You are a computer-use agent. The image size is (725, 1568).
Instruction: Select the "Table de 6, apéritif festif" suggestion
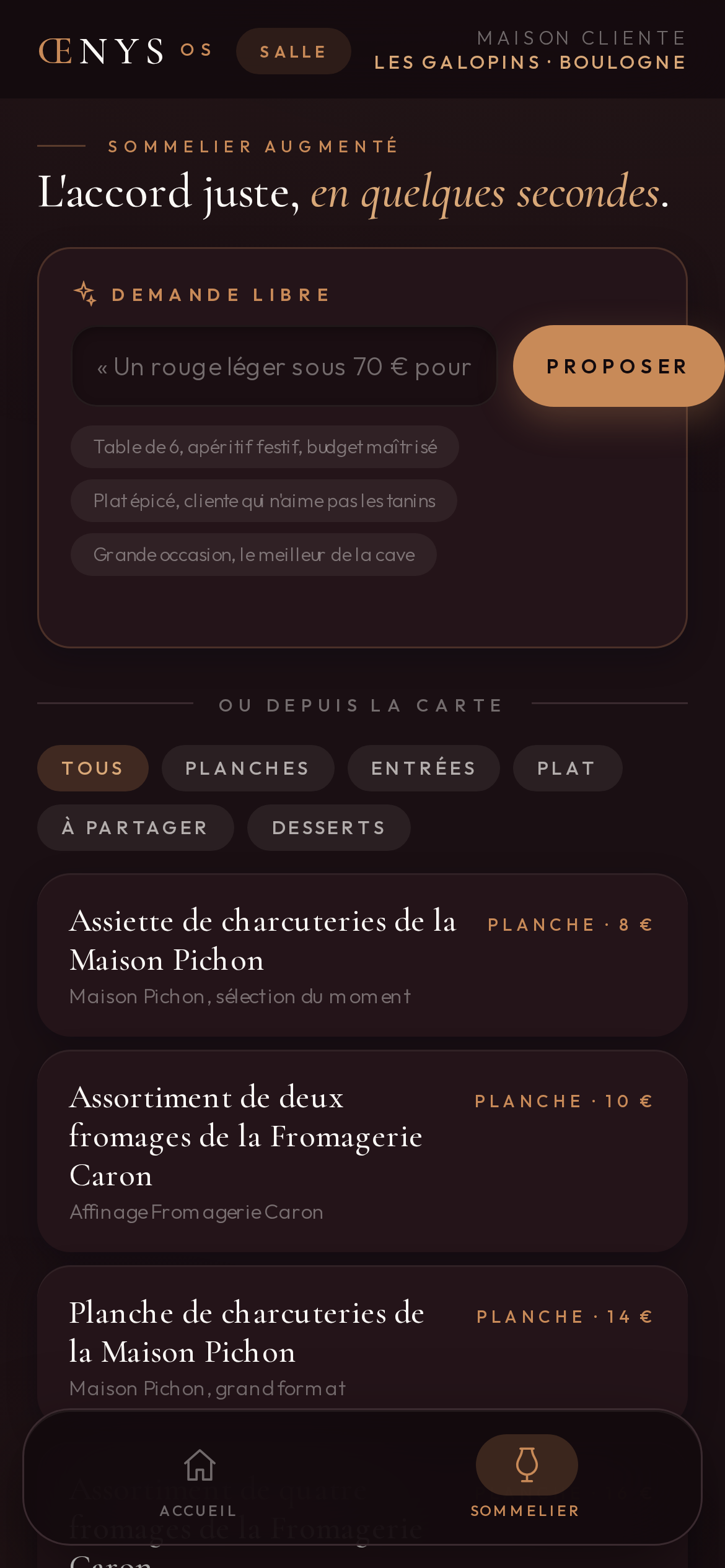click(265, 446)
